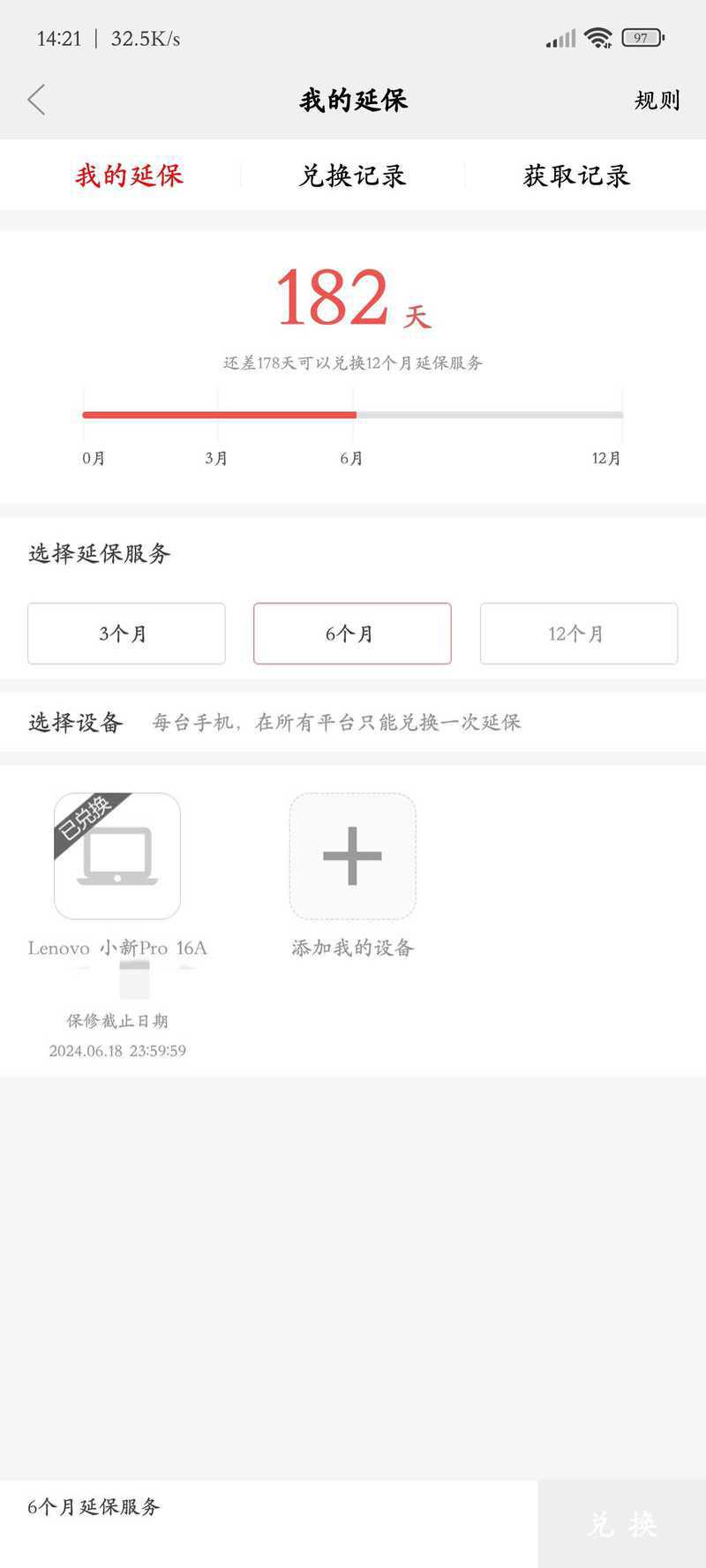Switch to the 获取记录 tab

(576, 176)
